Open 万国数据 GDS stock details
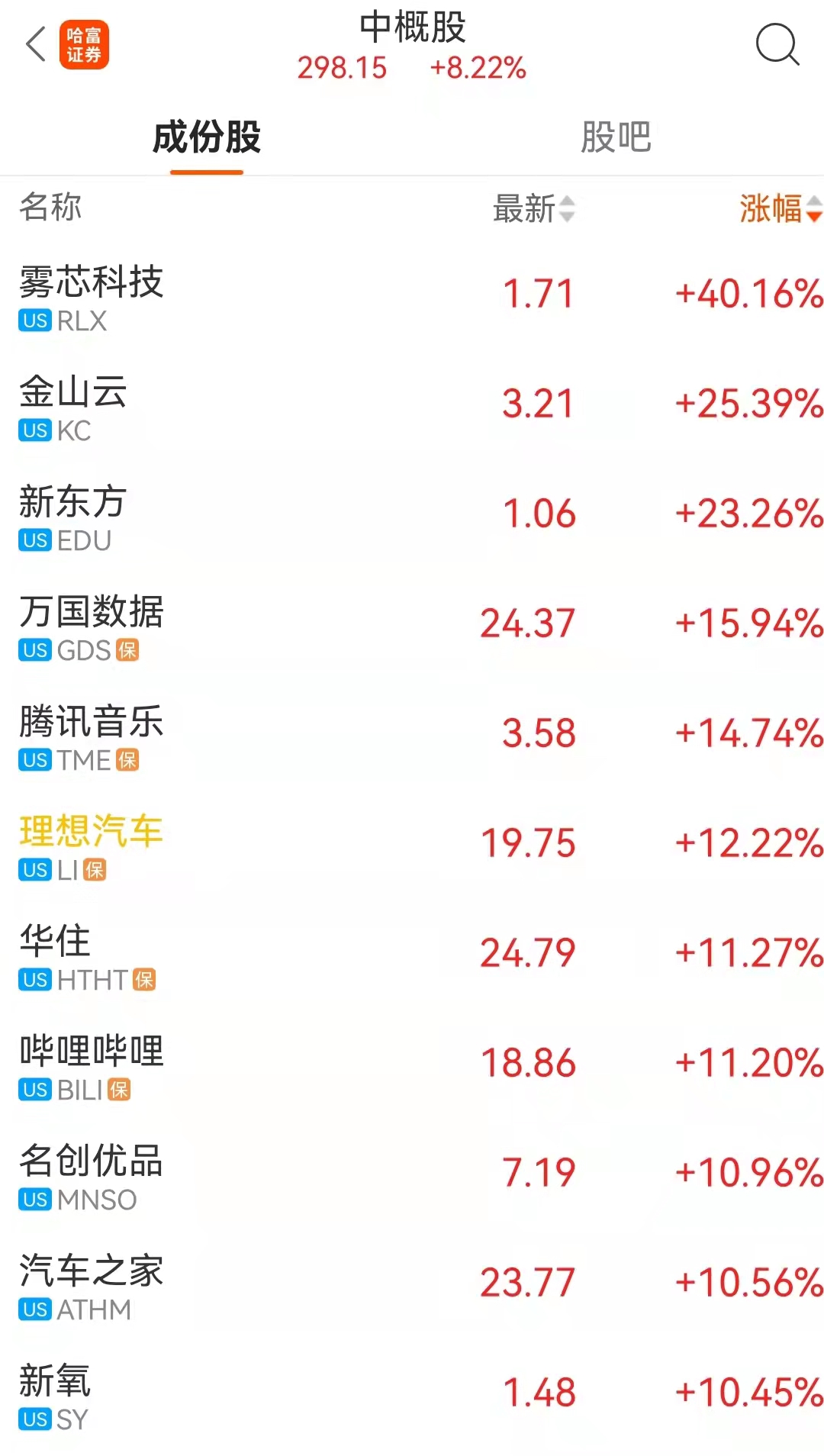 point(412,626)
